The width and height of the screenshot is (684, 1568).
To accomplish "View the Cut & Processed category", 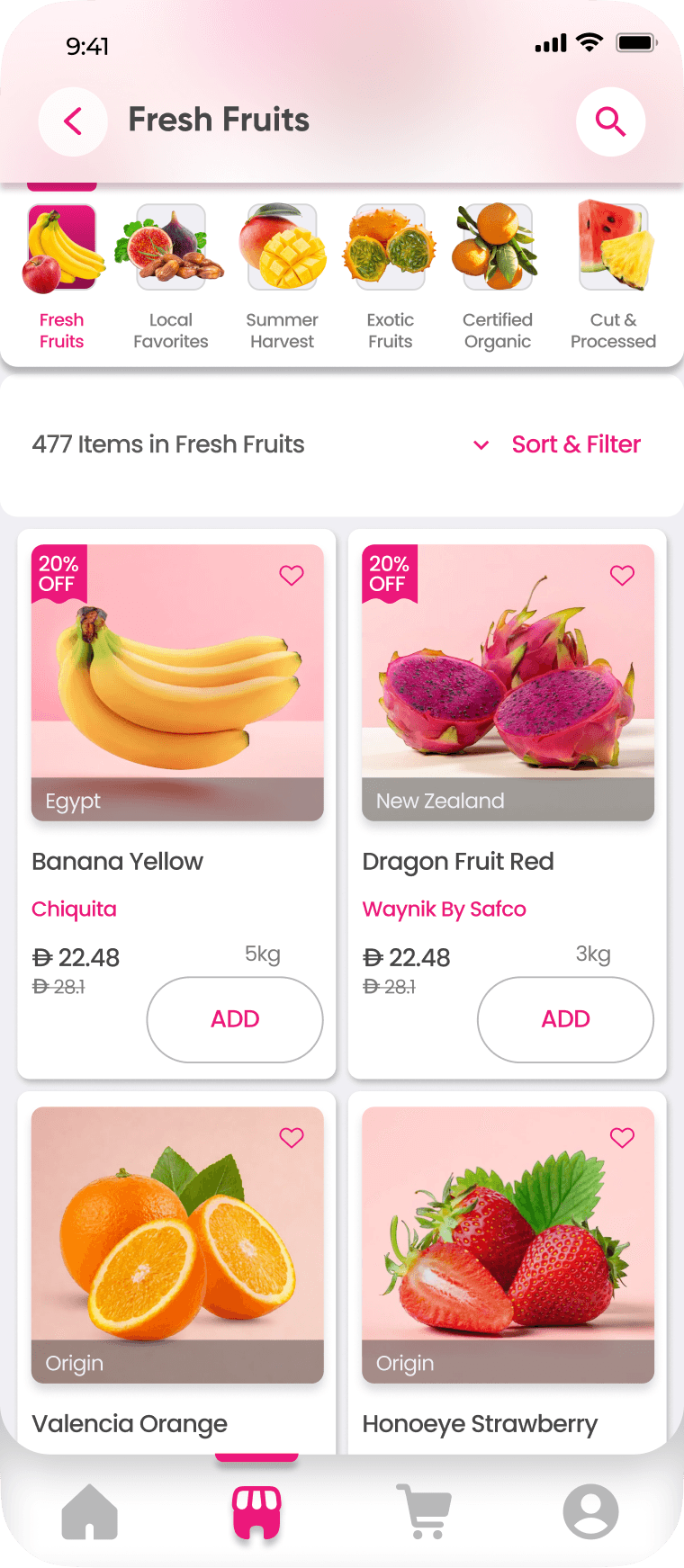I will pos(613,276).
